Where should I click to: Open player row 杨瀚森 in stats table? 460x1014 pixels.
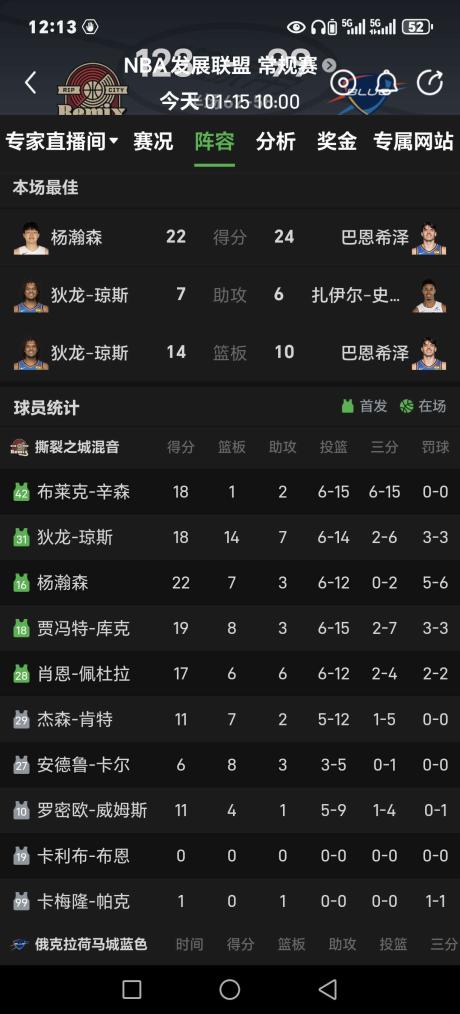coord(230,583)
